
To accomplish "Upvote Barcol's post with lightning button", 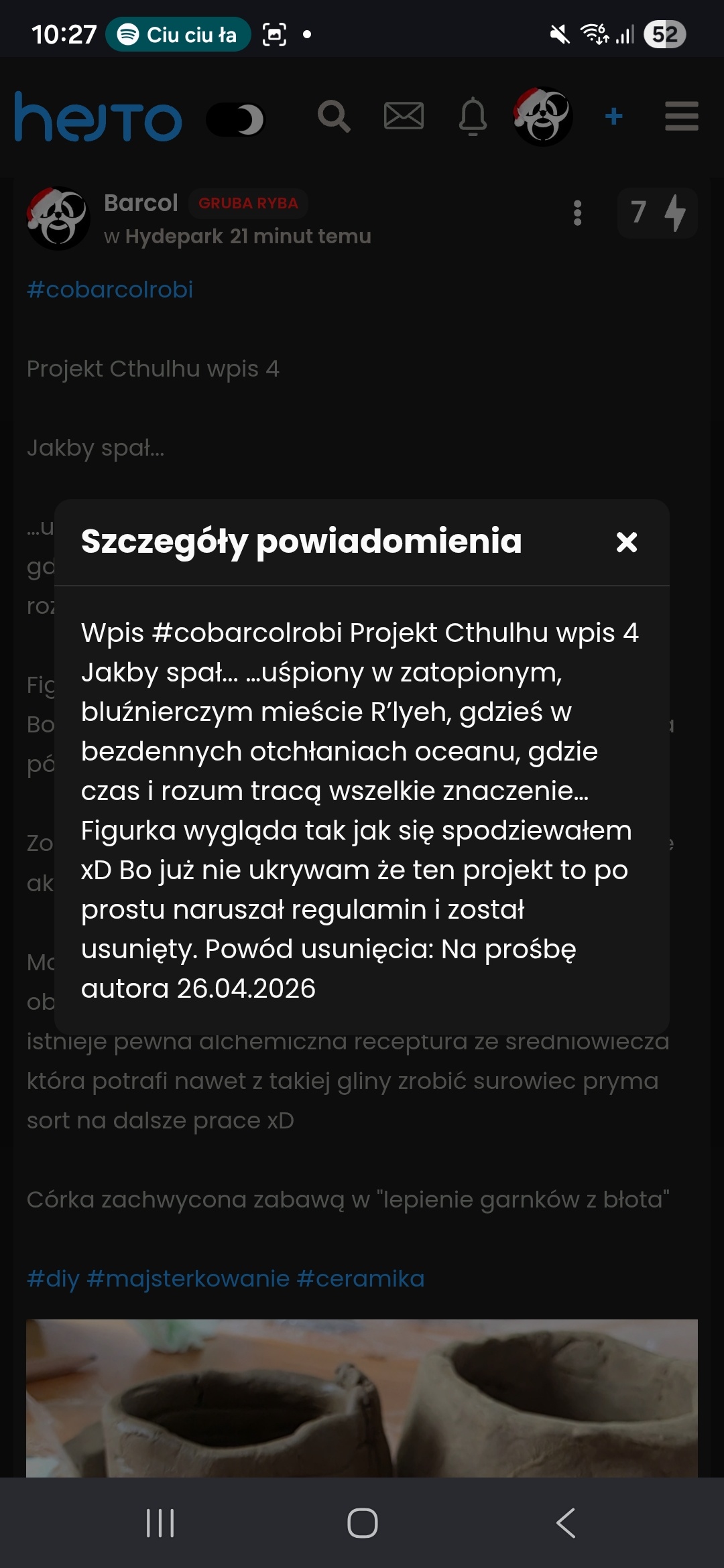I will coord(674,213).
